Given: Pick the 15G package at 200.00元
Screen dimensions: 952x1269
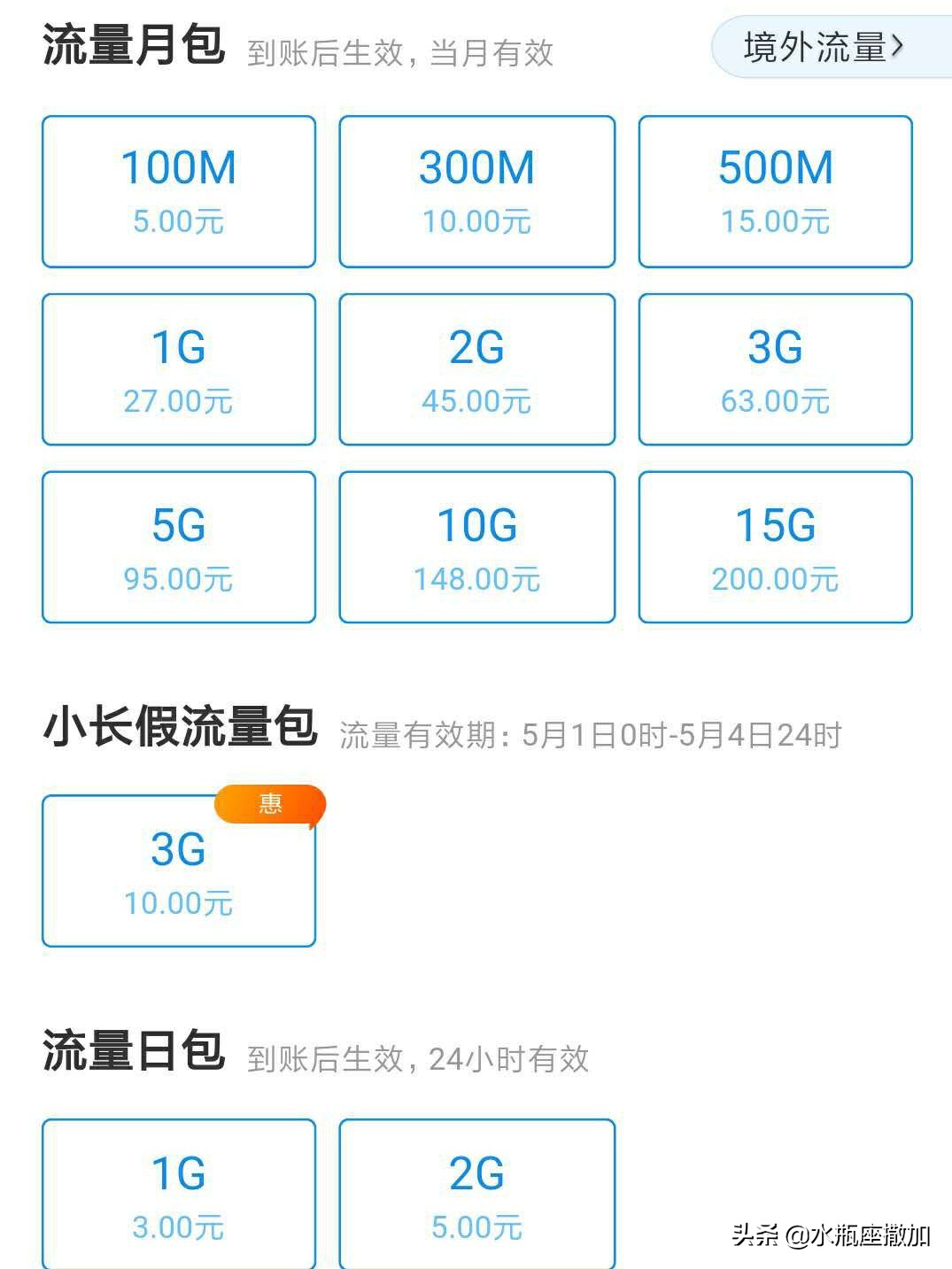Looking at the screenshot, I should [x=775, y=546].
